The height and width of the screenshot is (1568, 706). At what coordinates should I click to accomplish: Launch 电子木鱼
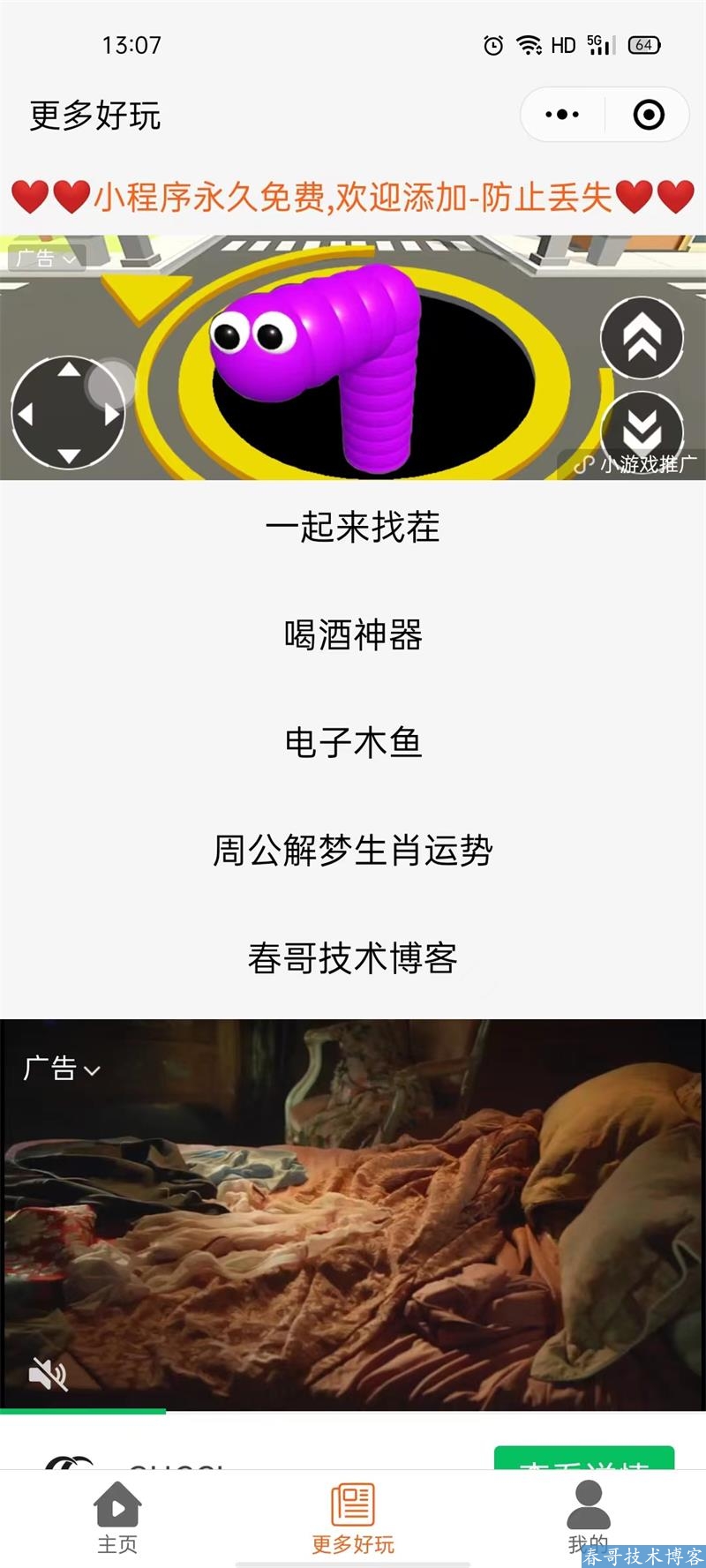[x=353, y=742]
